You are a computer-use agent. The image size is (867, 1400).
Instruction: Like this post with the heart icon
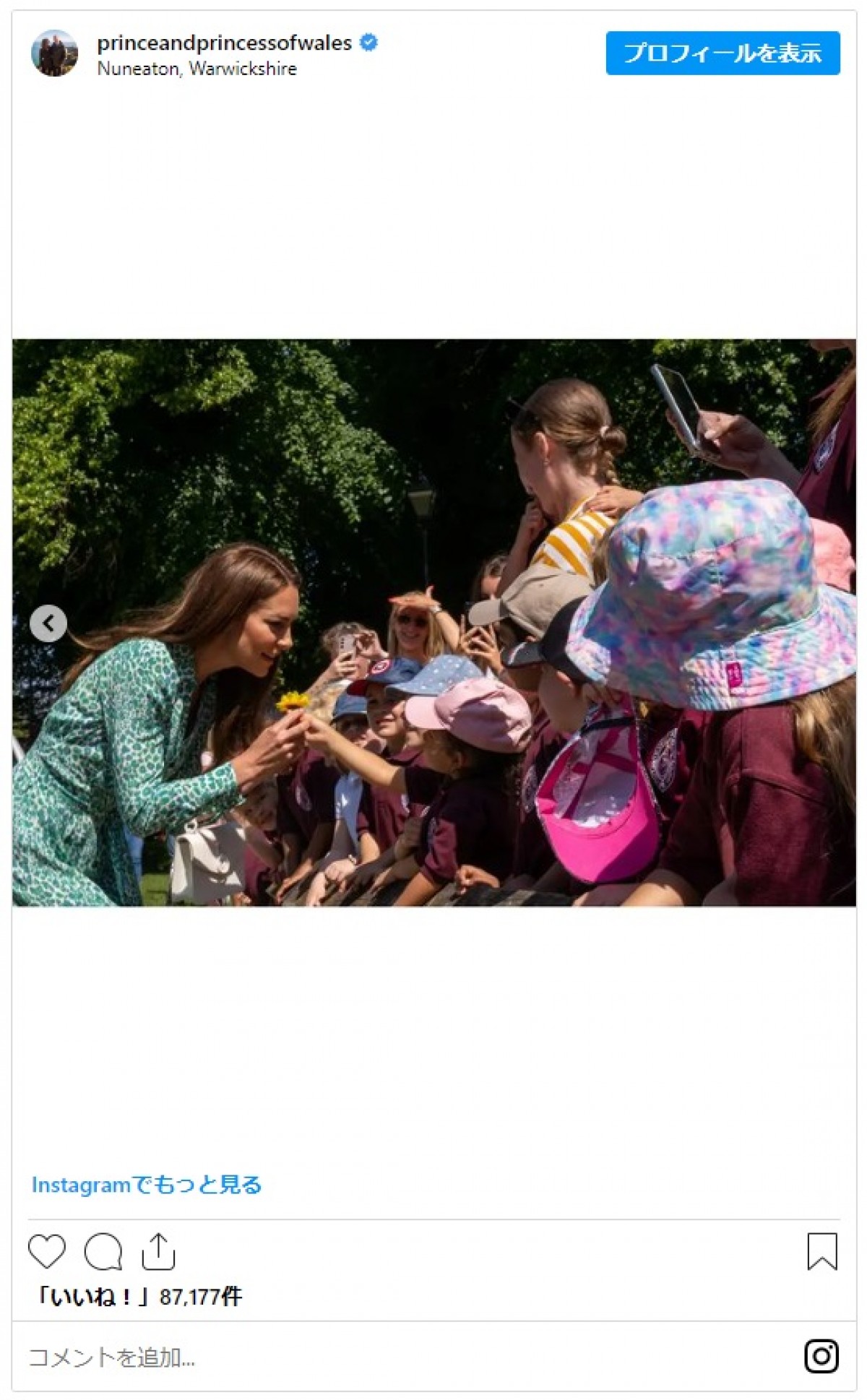[47, 1251]
